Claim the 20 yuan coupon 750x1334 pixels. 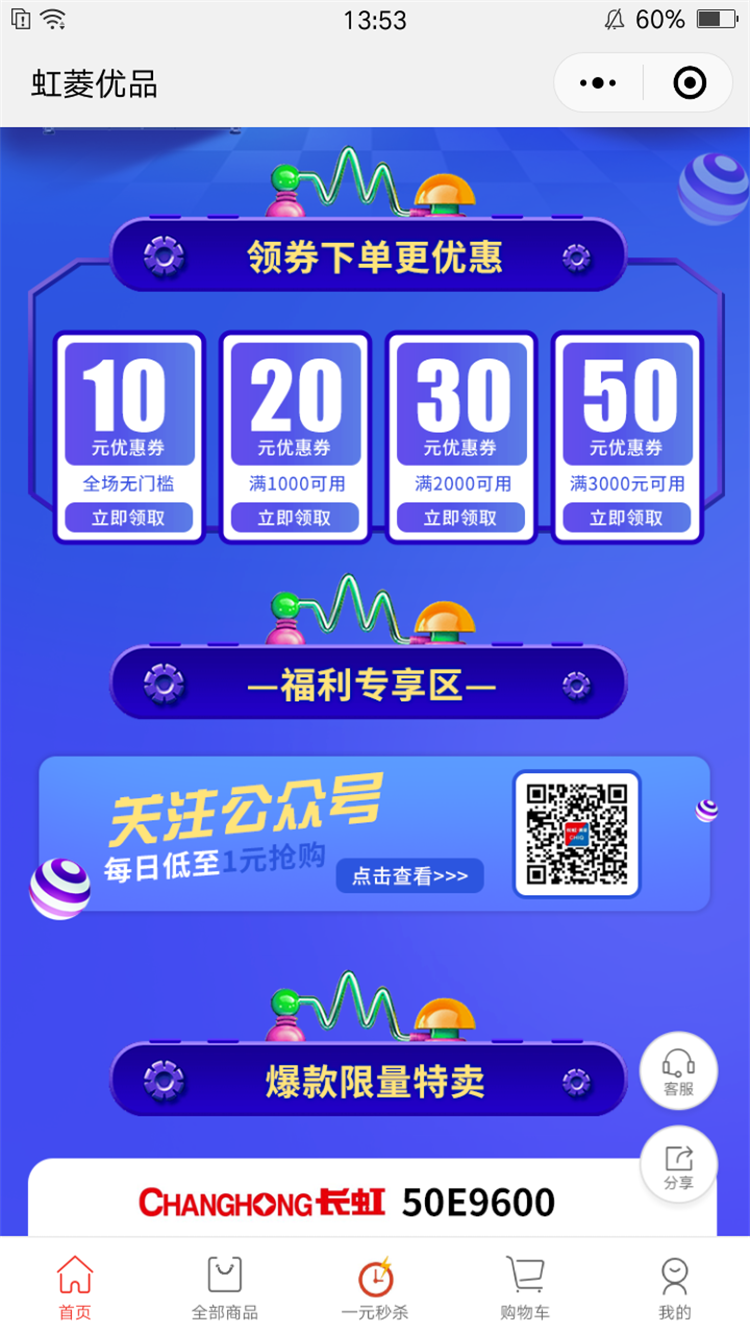(294, 518)
